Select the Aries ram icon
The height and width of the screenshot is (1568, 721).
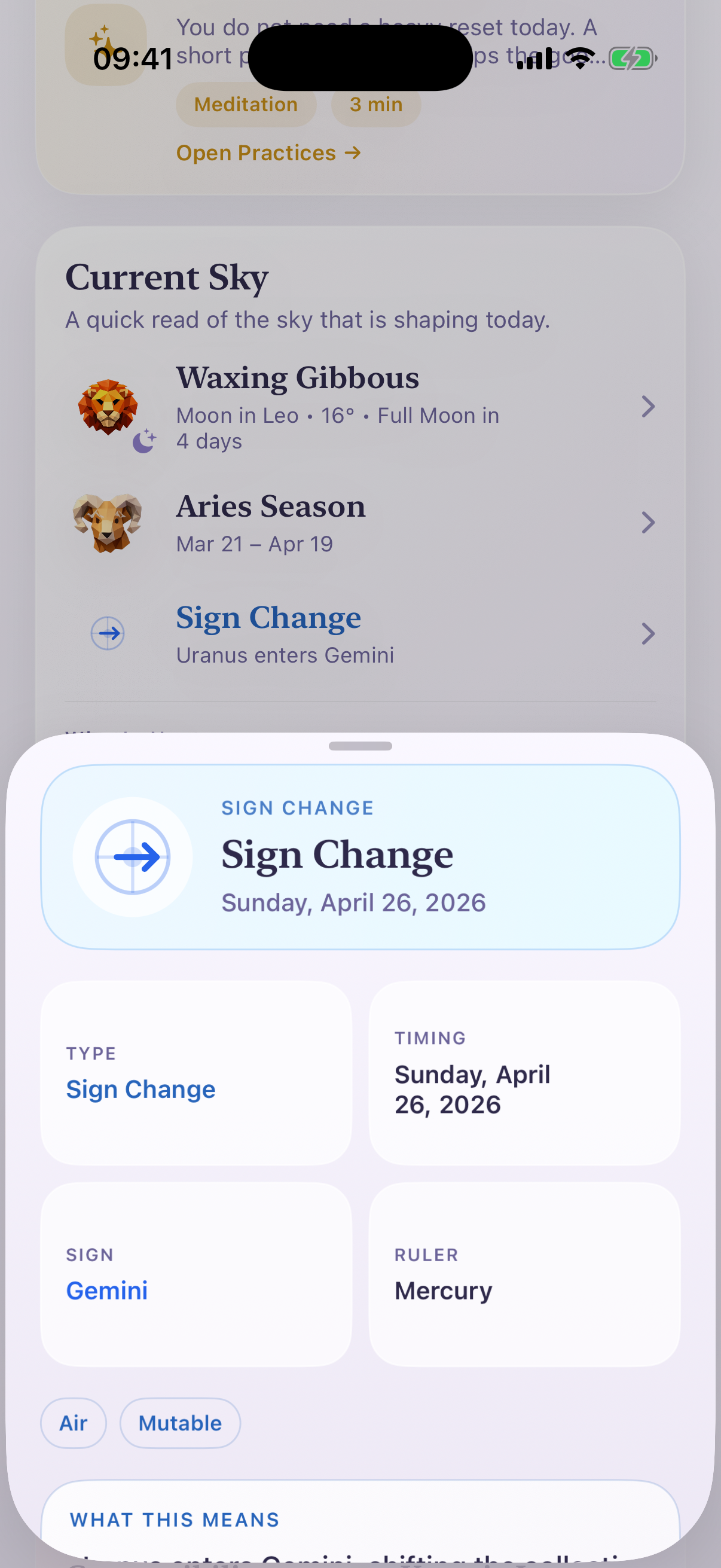click(x=108, y=522)
